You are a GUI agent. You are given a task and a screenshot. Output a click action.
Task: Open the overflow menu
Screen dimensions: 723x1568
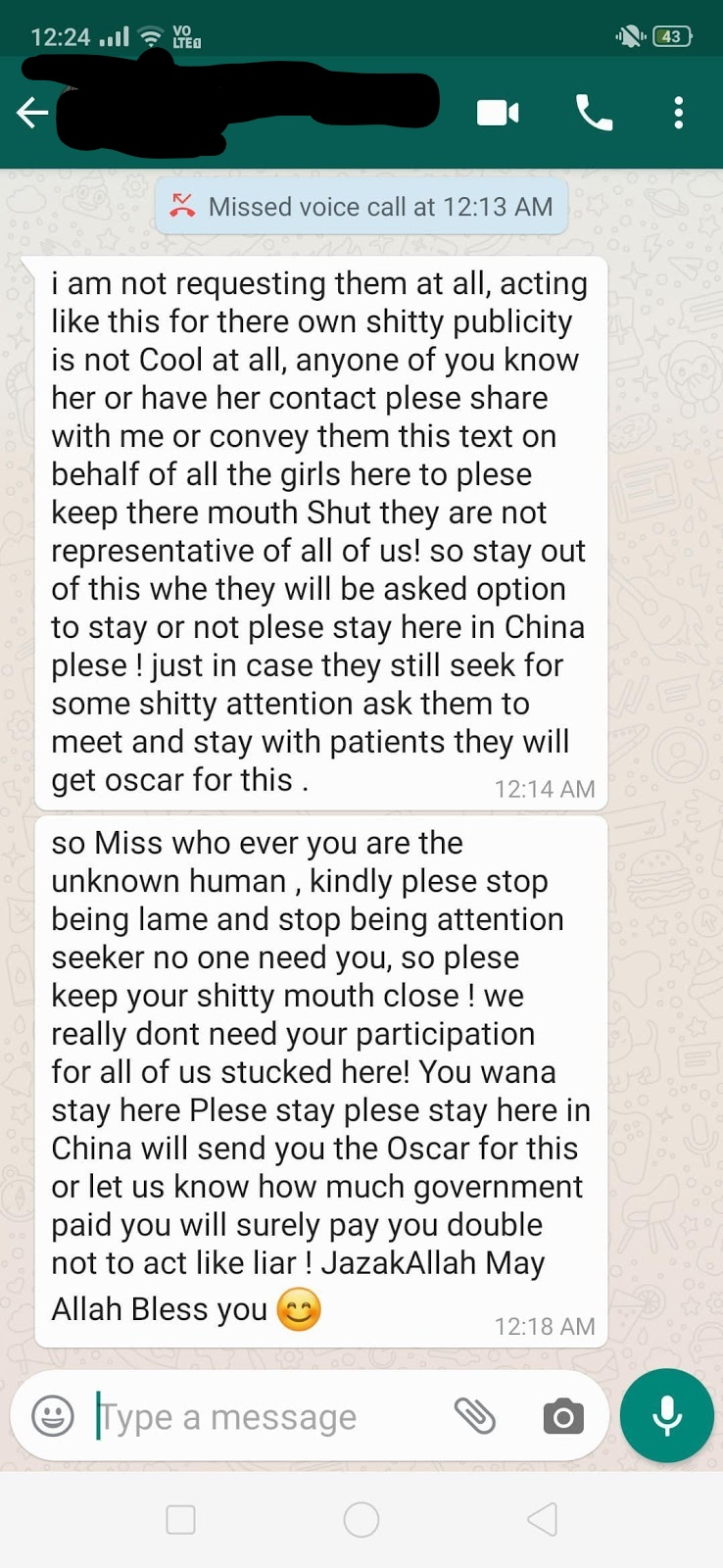tap(678, 114)
